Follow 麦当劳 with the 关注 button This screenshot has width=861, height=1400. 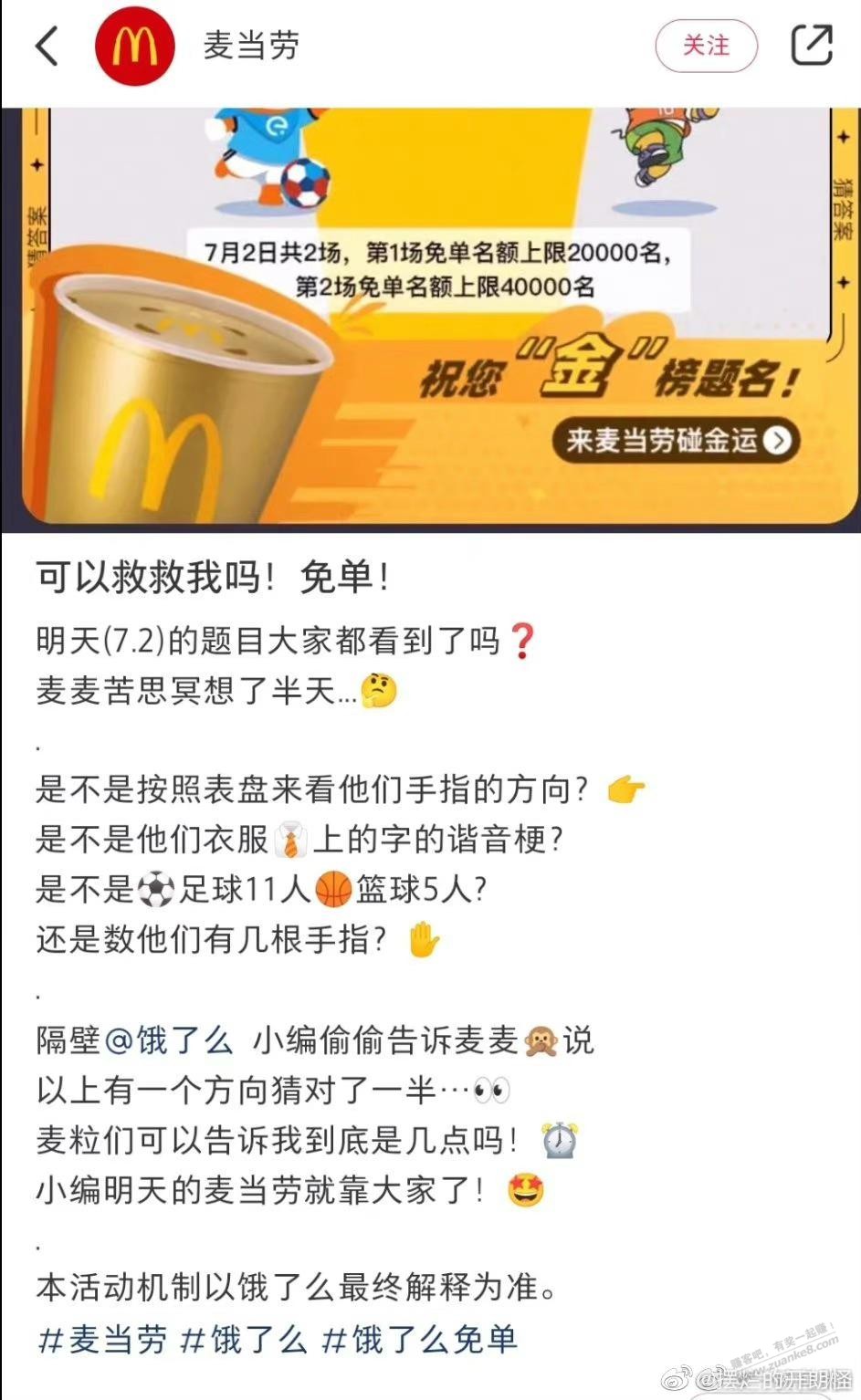tap(706, 46)
